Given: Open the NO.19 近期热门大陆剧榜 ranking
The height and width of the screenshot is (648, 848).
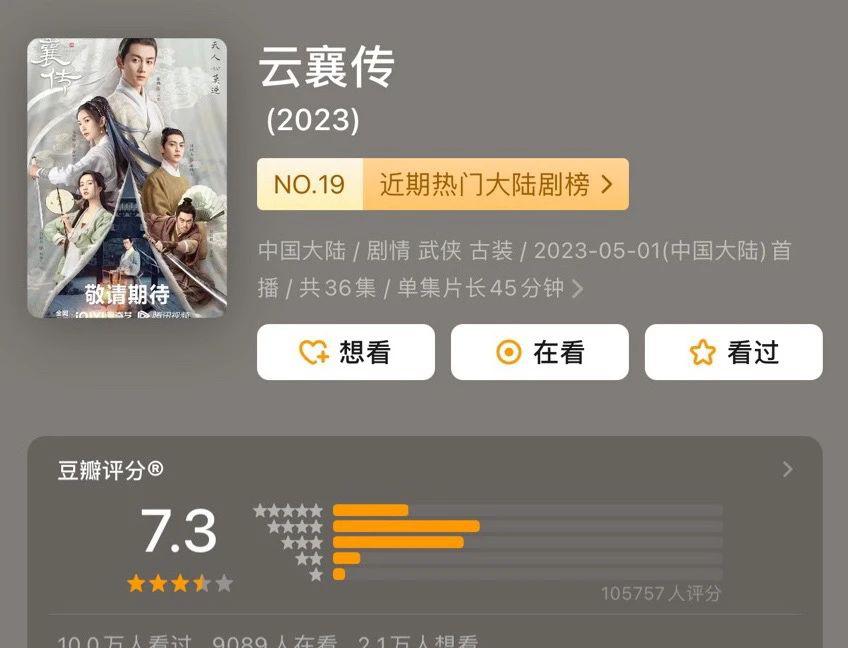Looking at the screenshot, I should 442,184.
